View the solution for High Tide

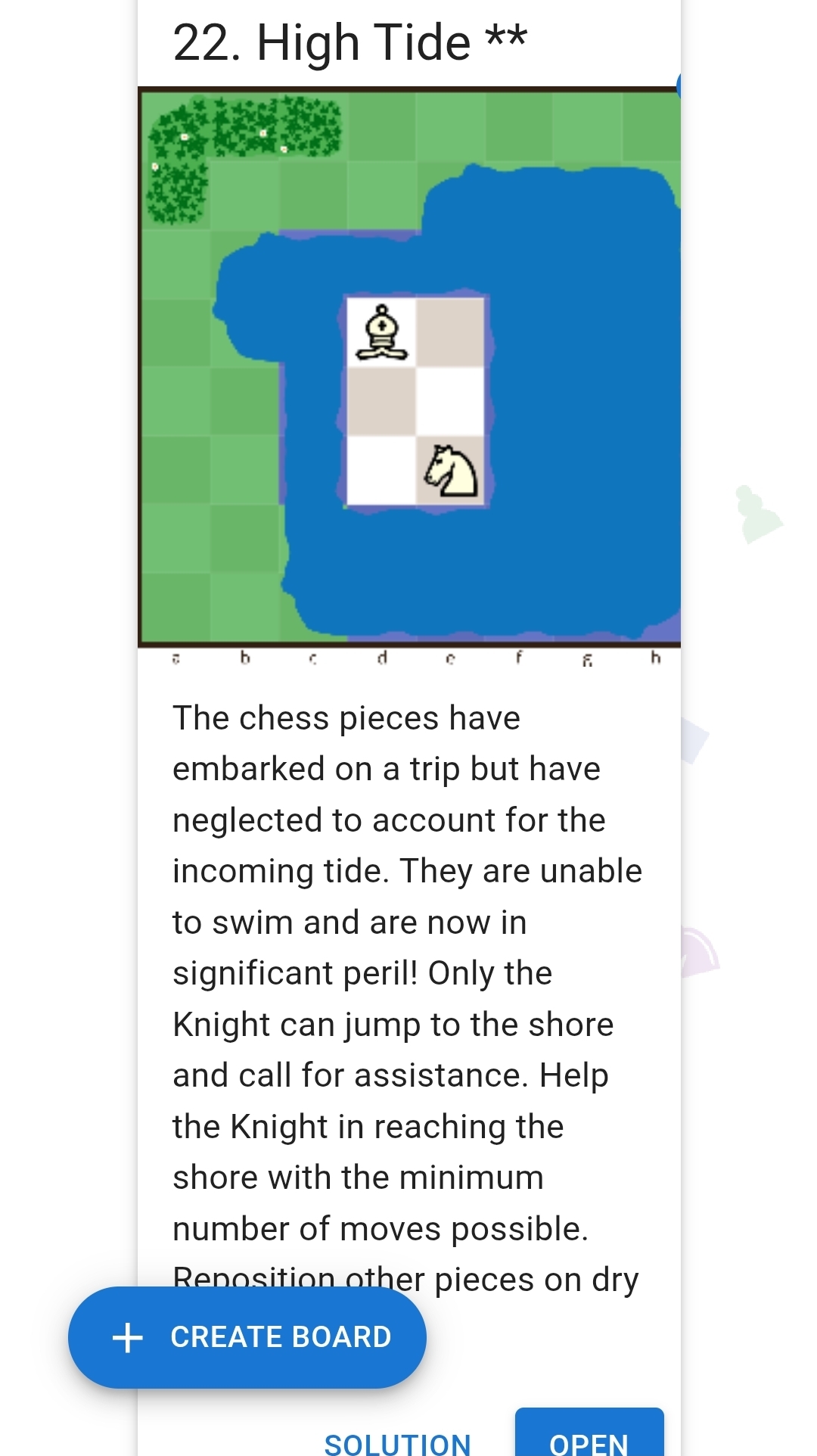pyautogui.click(x=397, y=1440)
